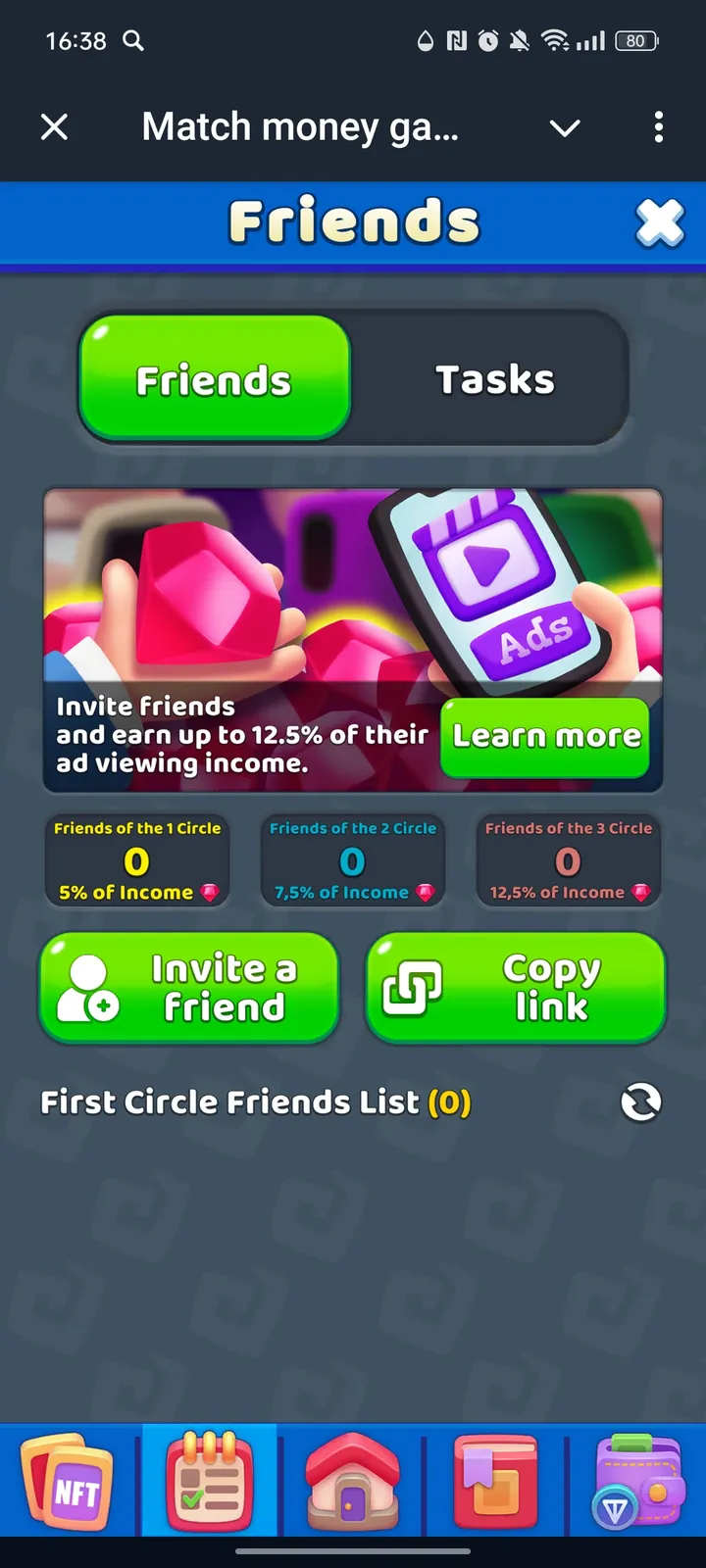Invite a friend
The width and height of the screenshot is (706, 1568).
[189, 987]
